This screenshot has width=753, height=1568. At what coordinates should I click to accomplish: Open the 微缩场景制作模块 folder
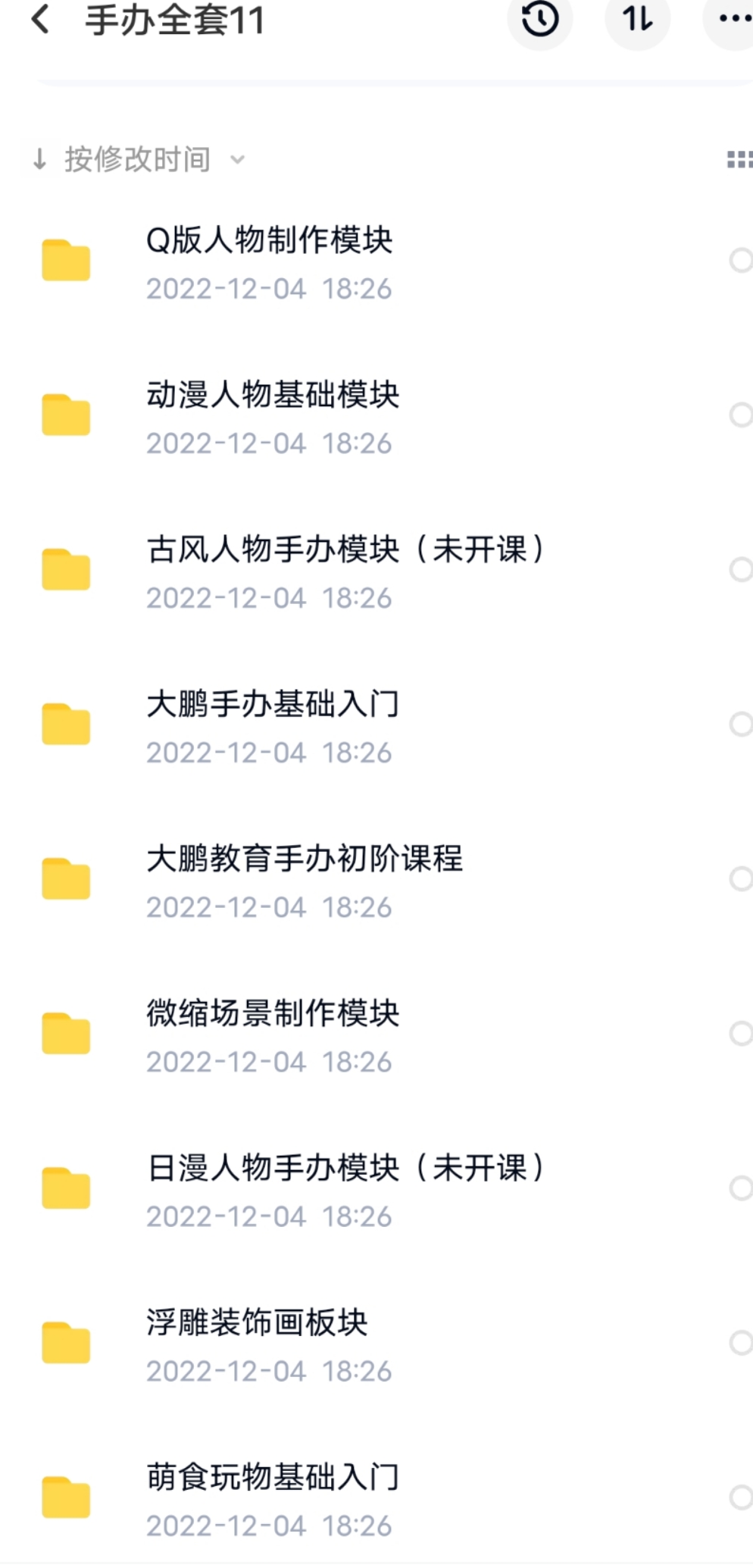pyautogui.click(x=376, y=1035)
